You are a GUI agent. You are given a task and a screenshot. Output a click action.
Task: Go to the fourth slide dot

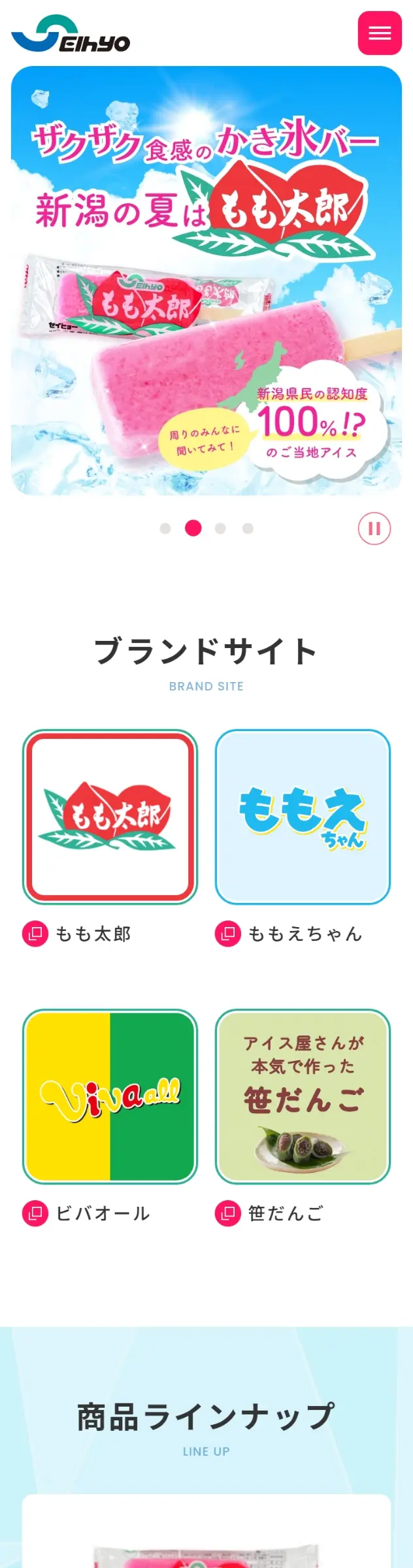[x=248, y=529]
